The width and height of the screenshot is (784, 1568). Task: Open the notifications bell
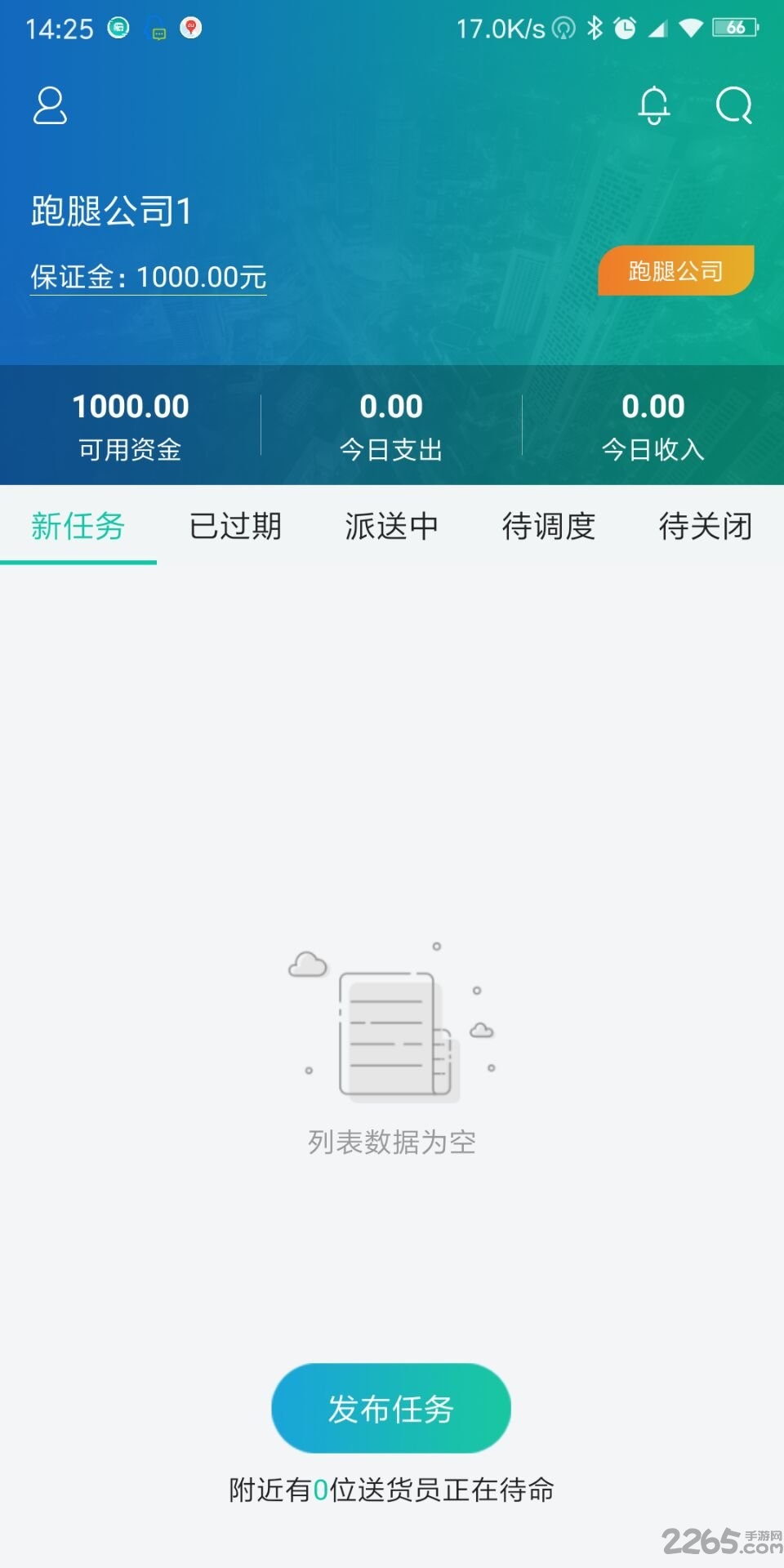click(653, 105)
